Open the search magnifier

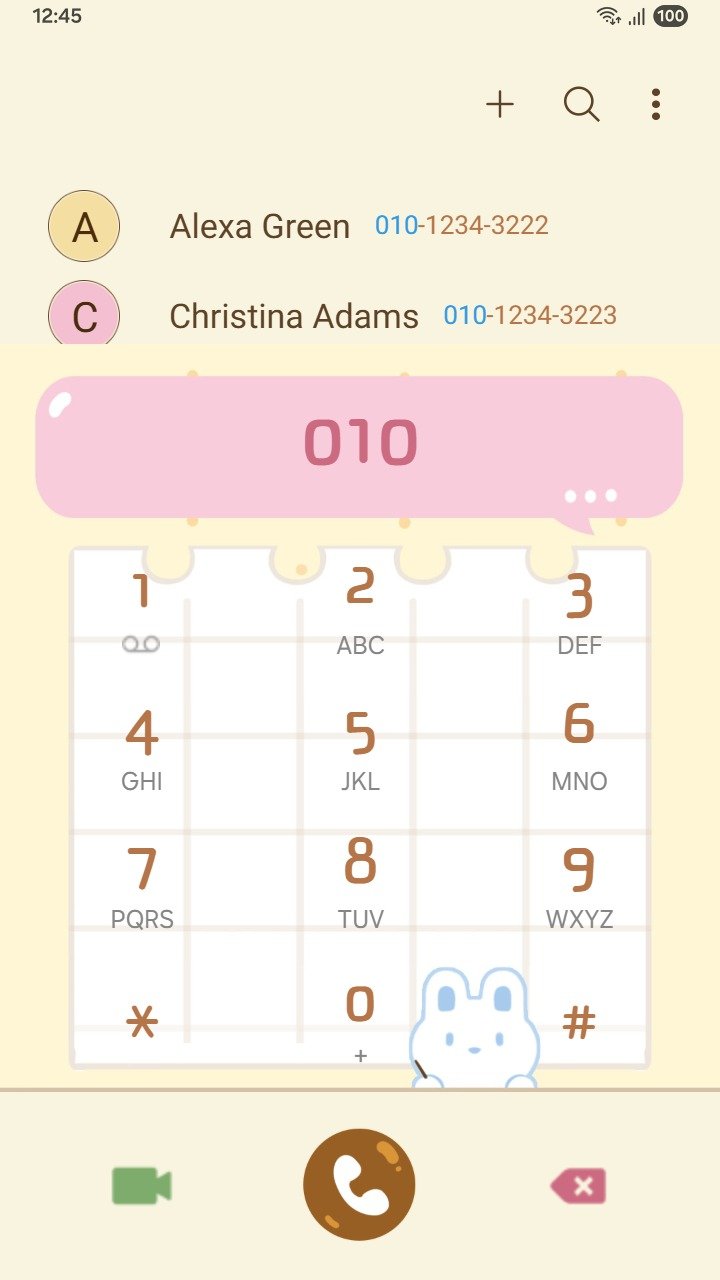[x=581, y=104]
